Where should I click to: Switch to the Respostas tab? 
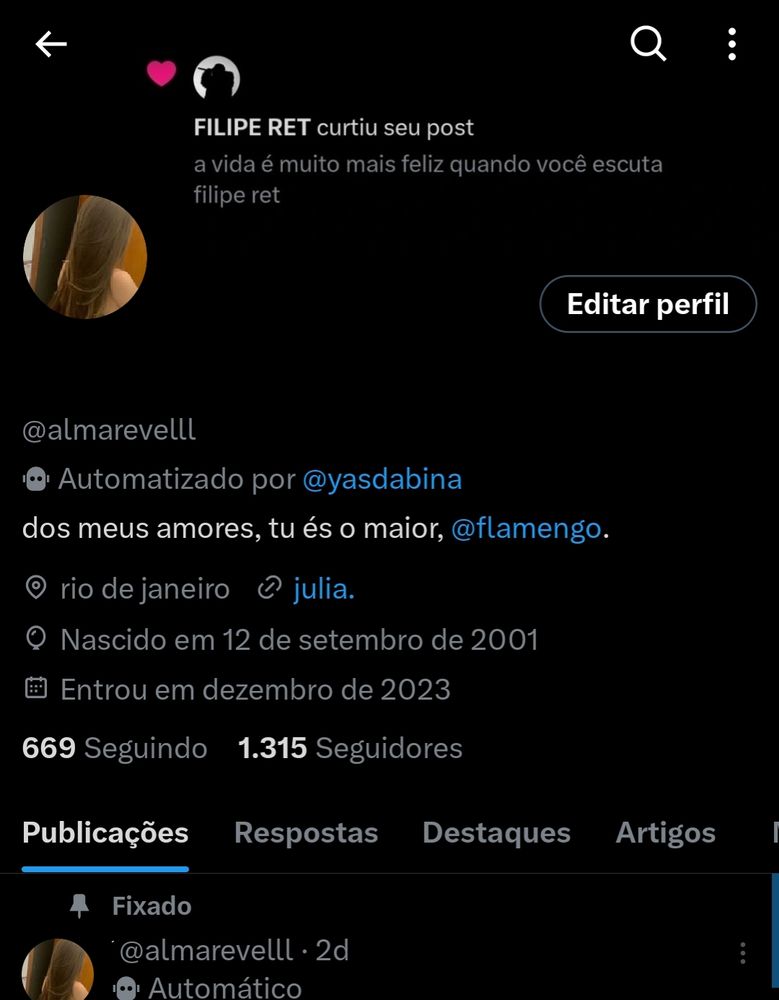306,833
